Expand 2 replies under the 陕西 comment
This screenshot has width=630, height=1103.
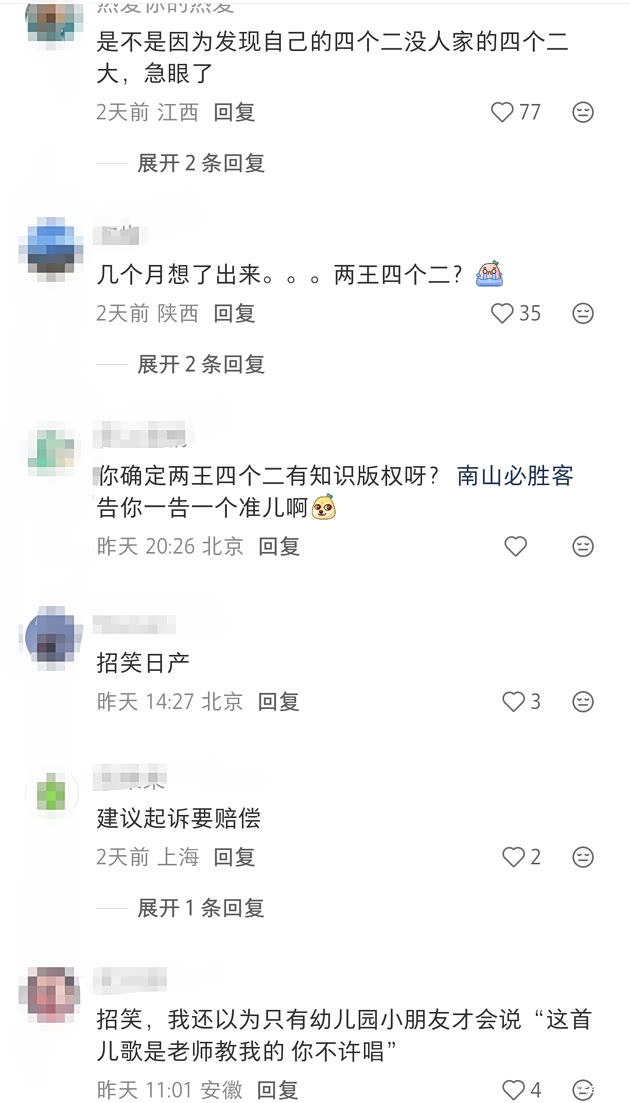pyautogui.click(x=200, y=364)
